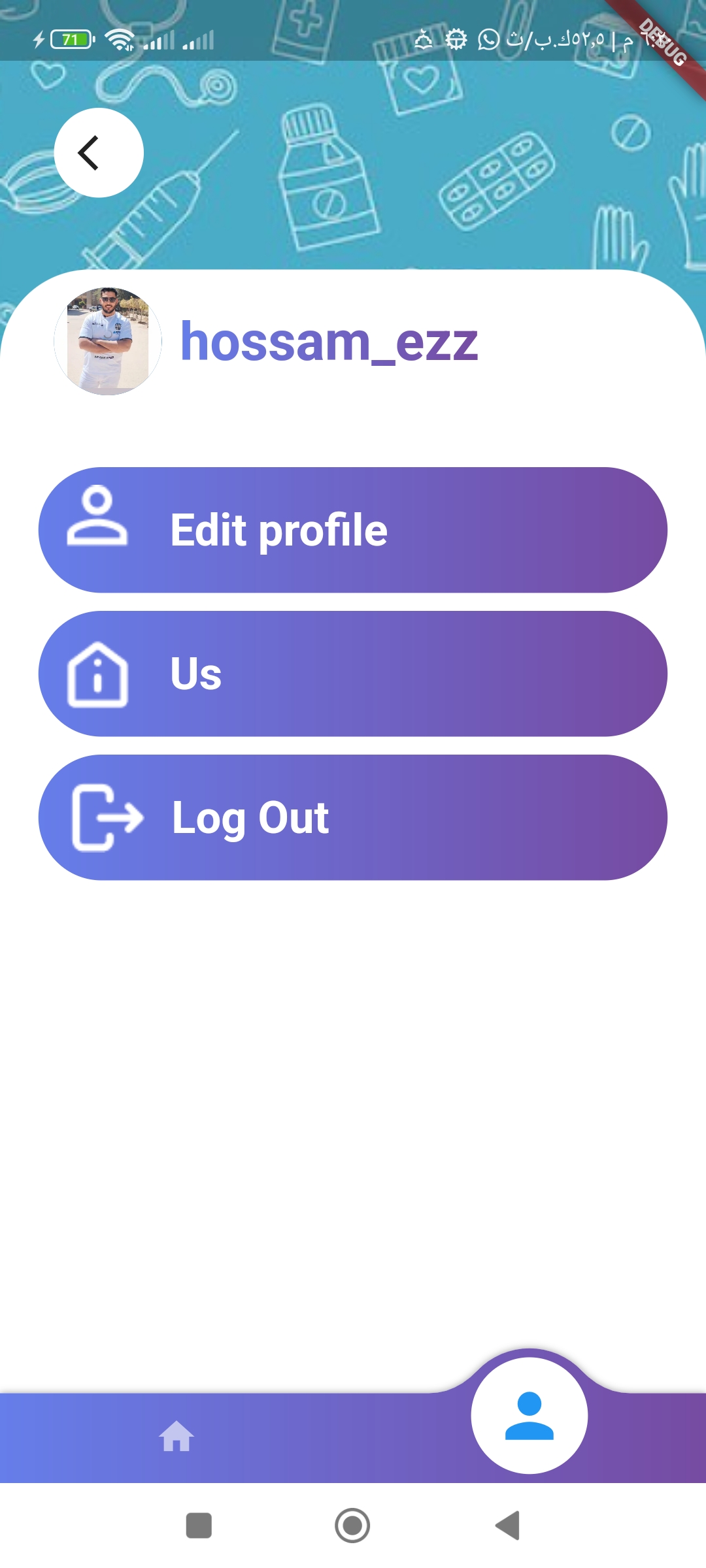Click the Wi-Fi indicator in the status bar
Viewport: 706px width, 1568px height.
tap(120, 41)
